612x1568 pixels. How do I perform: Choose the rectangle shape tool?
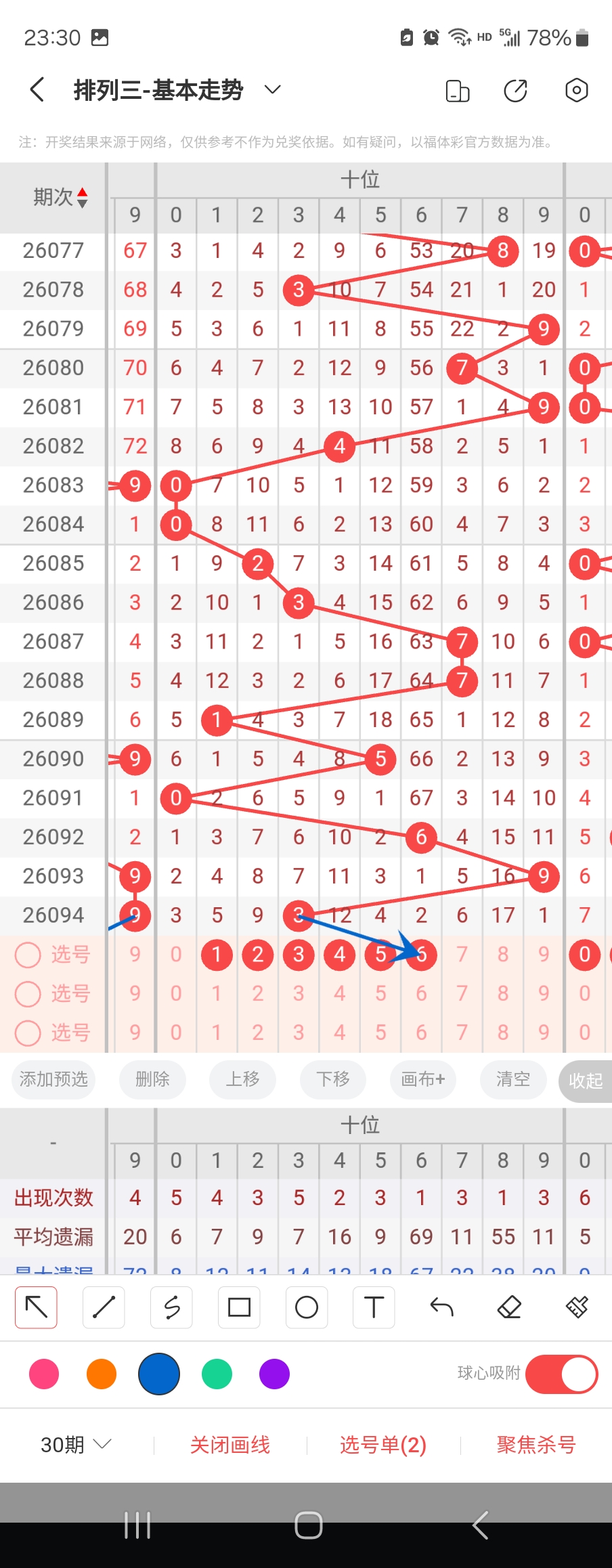pyautogui.click(x=239, y=1307)
